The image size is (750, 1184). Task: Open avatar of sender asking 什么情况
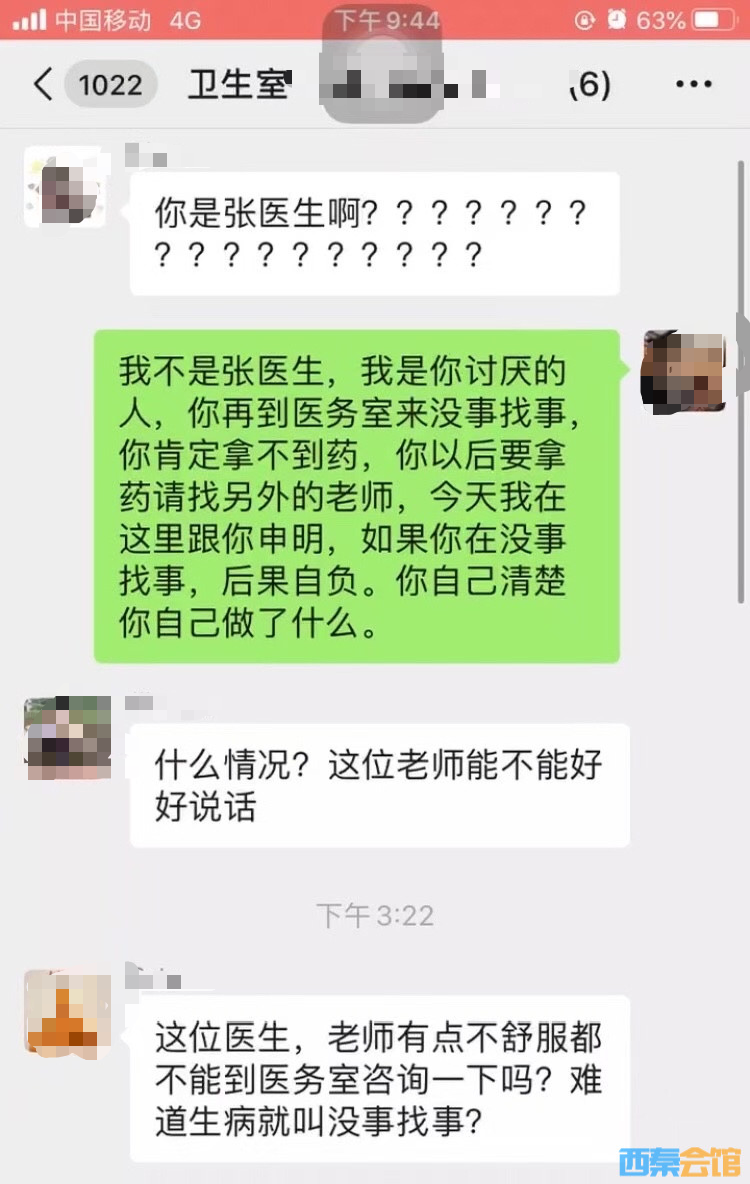click(67, 738)
